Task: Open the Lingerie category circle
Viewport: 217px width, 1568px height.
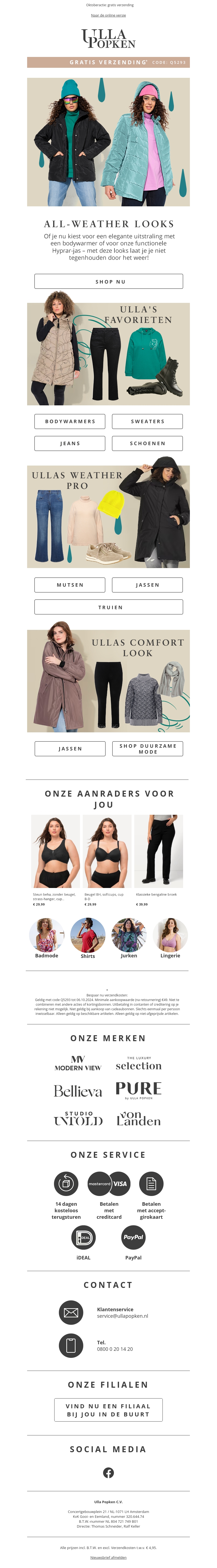Action: pos(170,935)
